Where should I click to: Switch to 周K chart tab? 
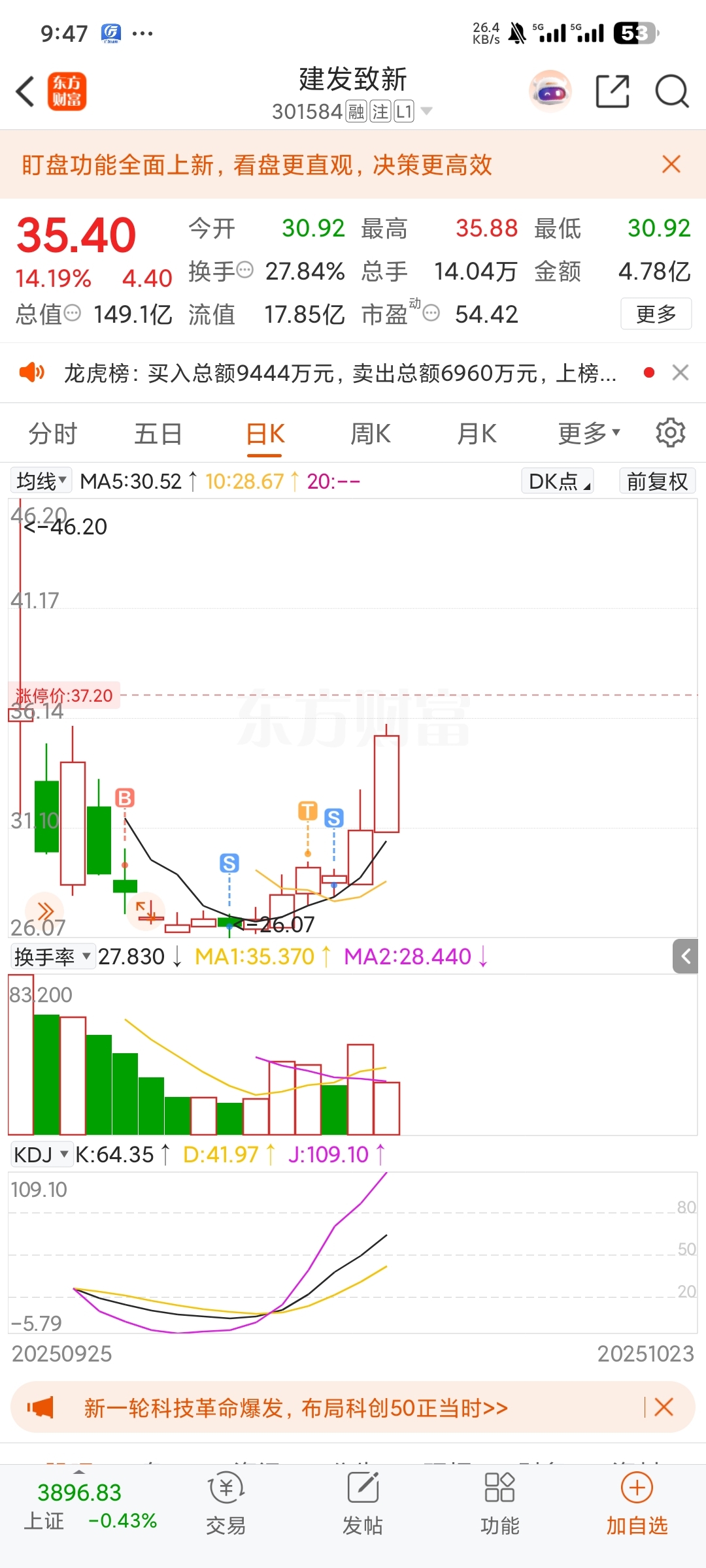(x=371, y=434)
